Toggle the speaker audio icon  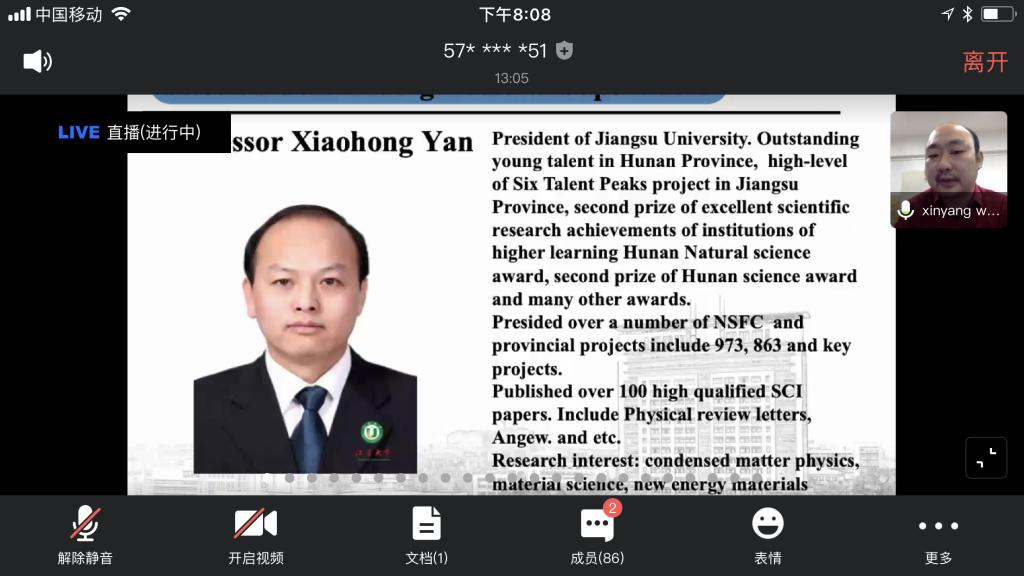(37, 61)
